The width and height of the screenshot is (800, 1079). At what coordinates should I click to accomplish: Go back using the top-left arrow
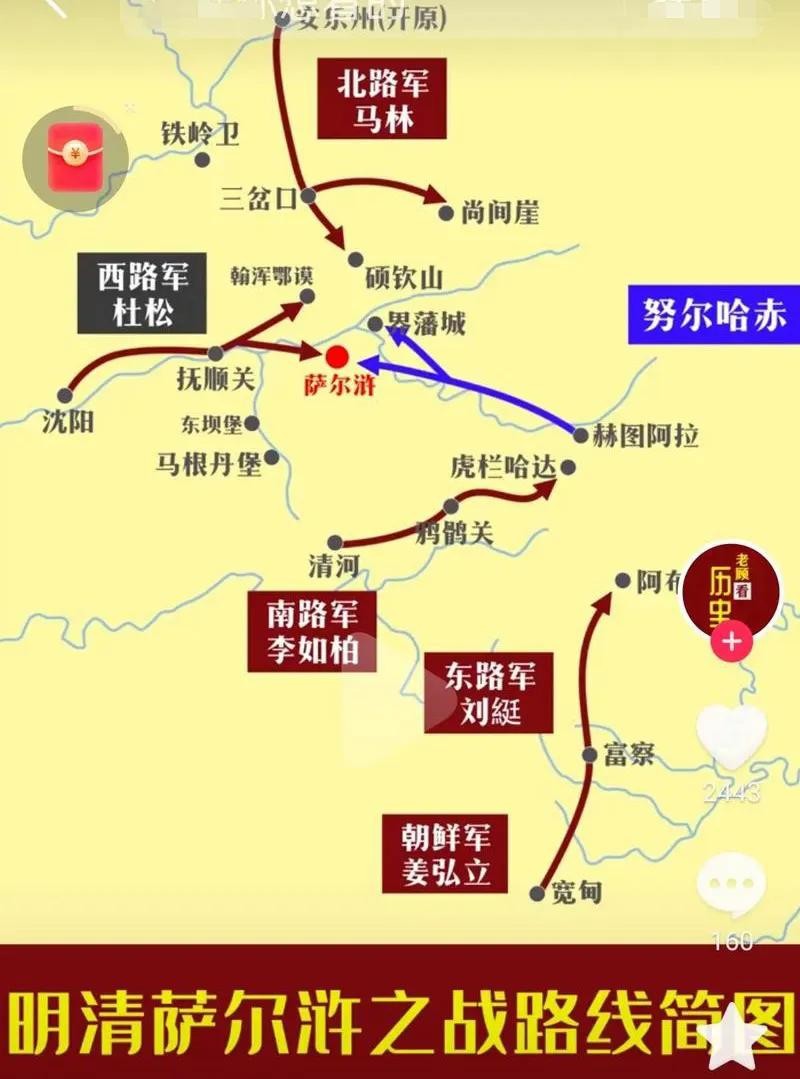tap(55, 8)
